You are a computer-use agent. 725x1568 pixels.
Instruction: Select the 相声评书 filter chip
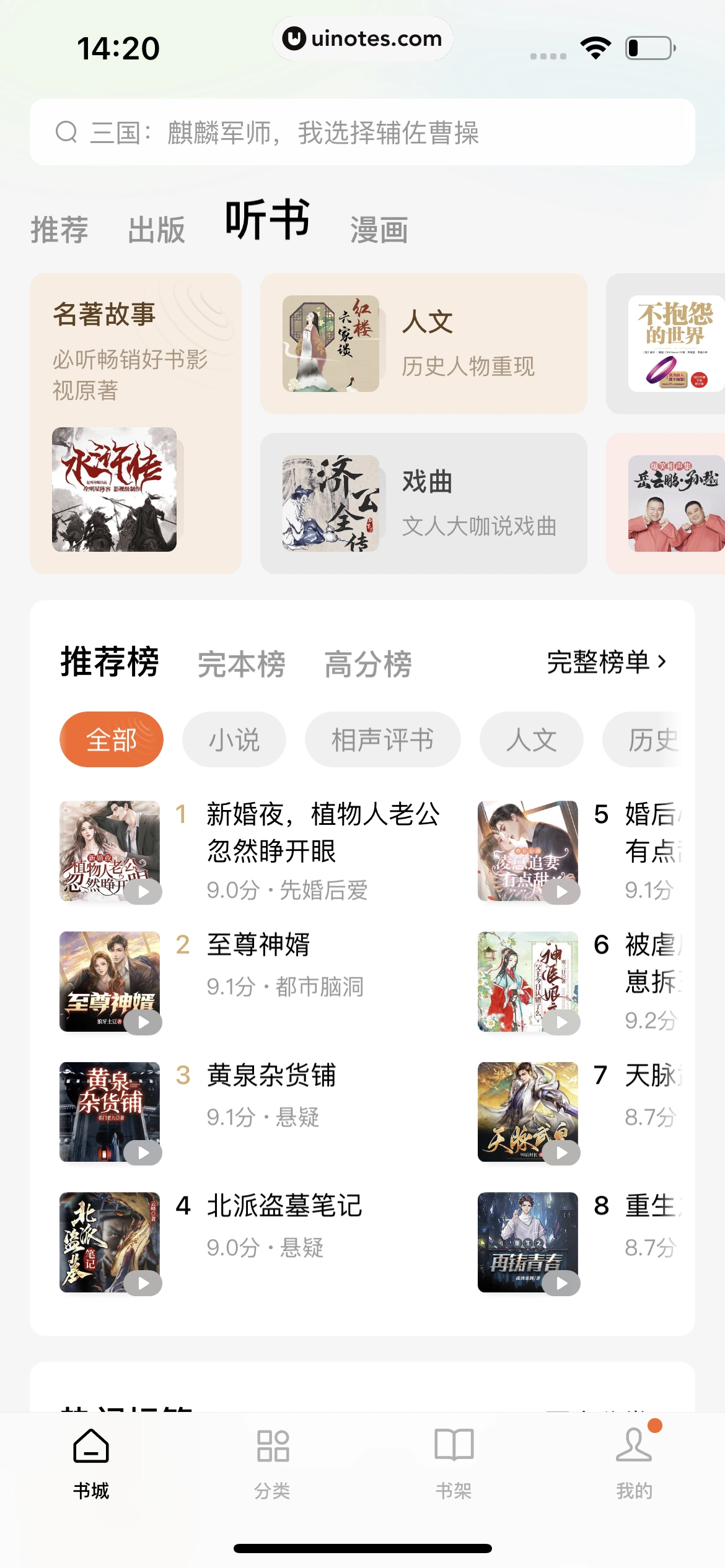tap(382, 739)
